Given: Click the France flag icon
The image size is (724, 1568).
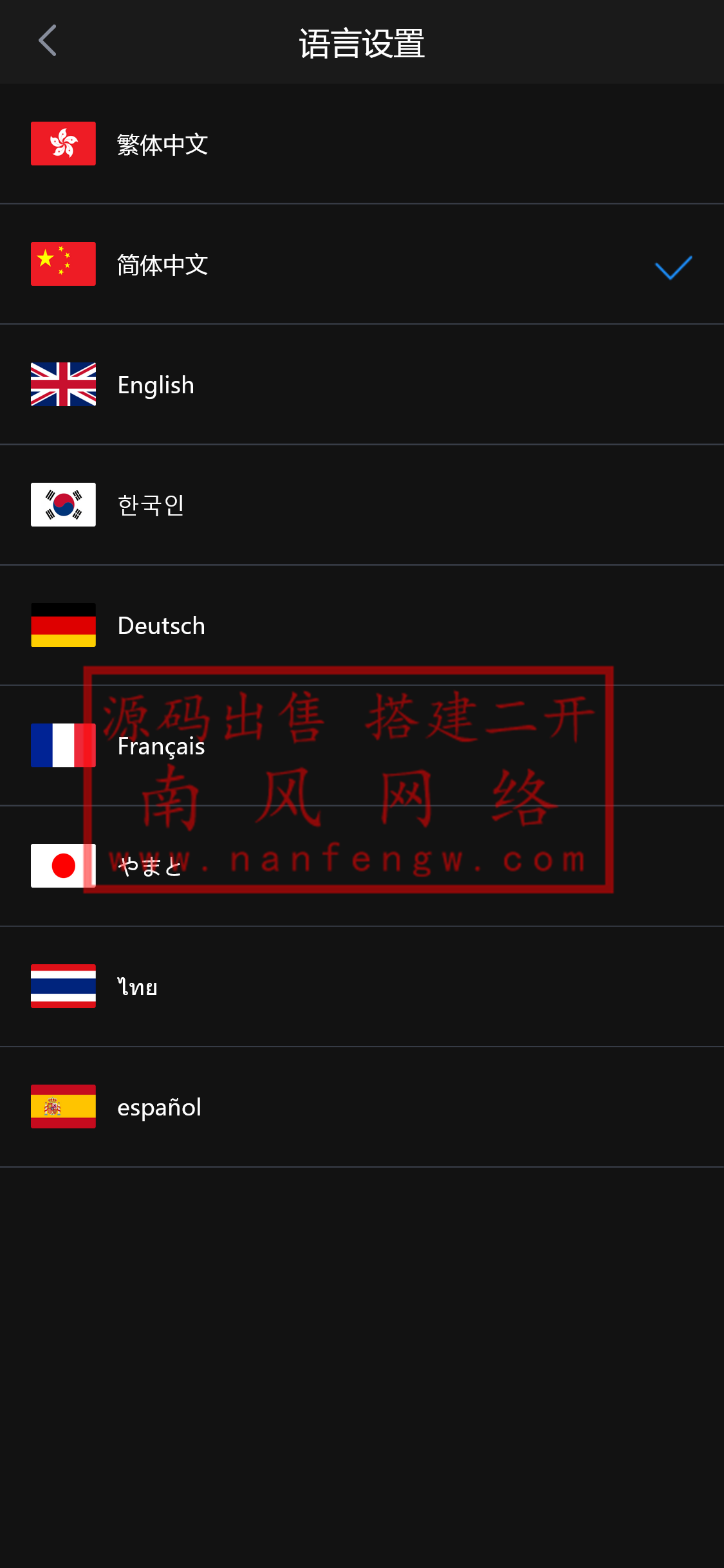Looking at the screenshot, I should [x=62, y=745].
